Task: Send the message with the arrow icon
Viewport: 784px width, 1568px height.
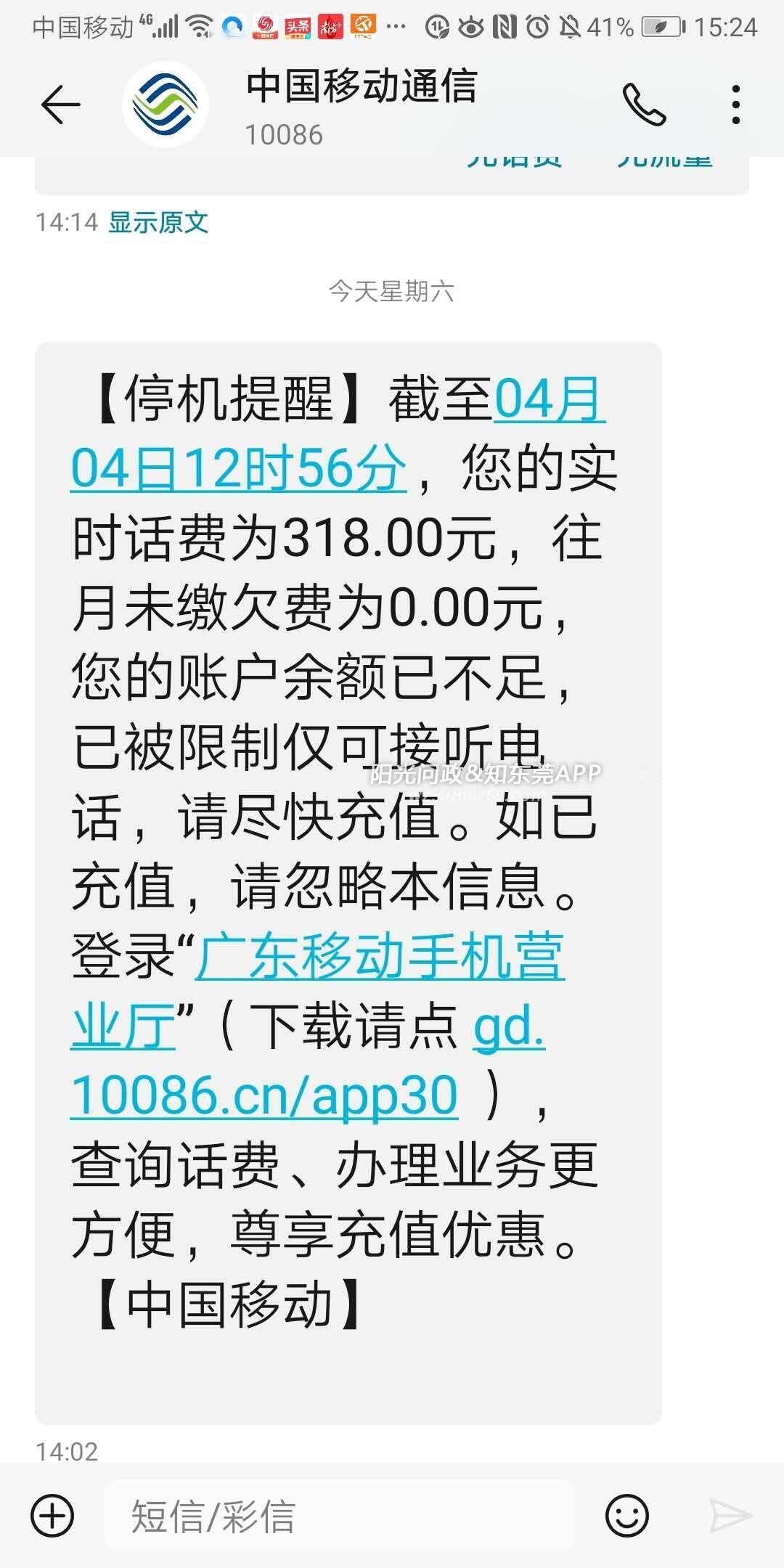Action: (730, 1516)
